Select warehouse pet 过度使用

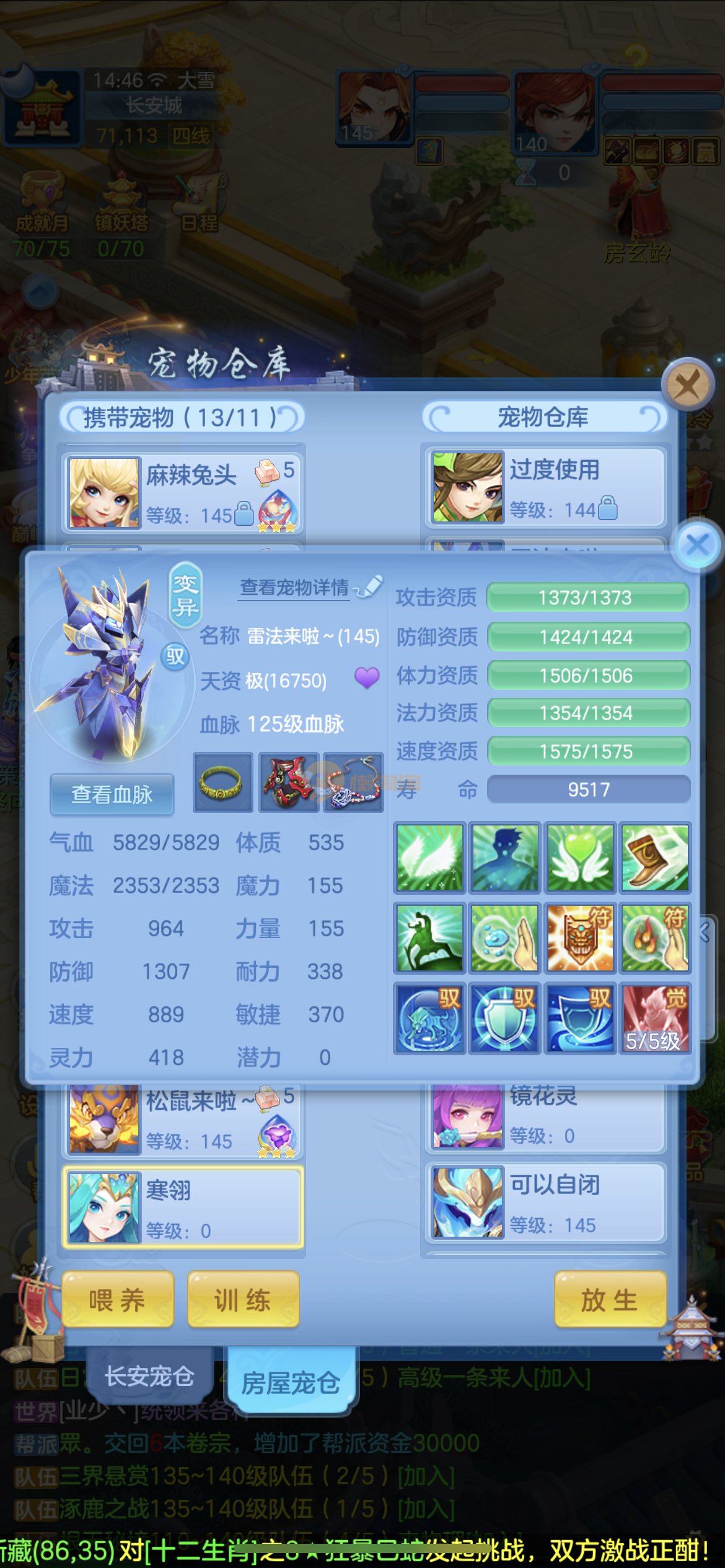click(x=545, y=488)
